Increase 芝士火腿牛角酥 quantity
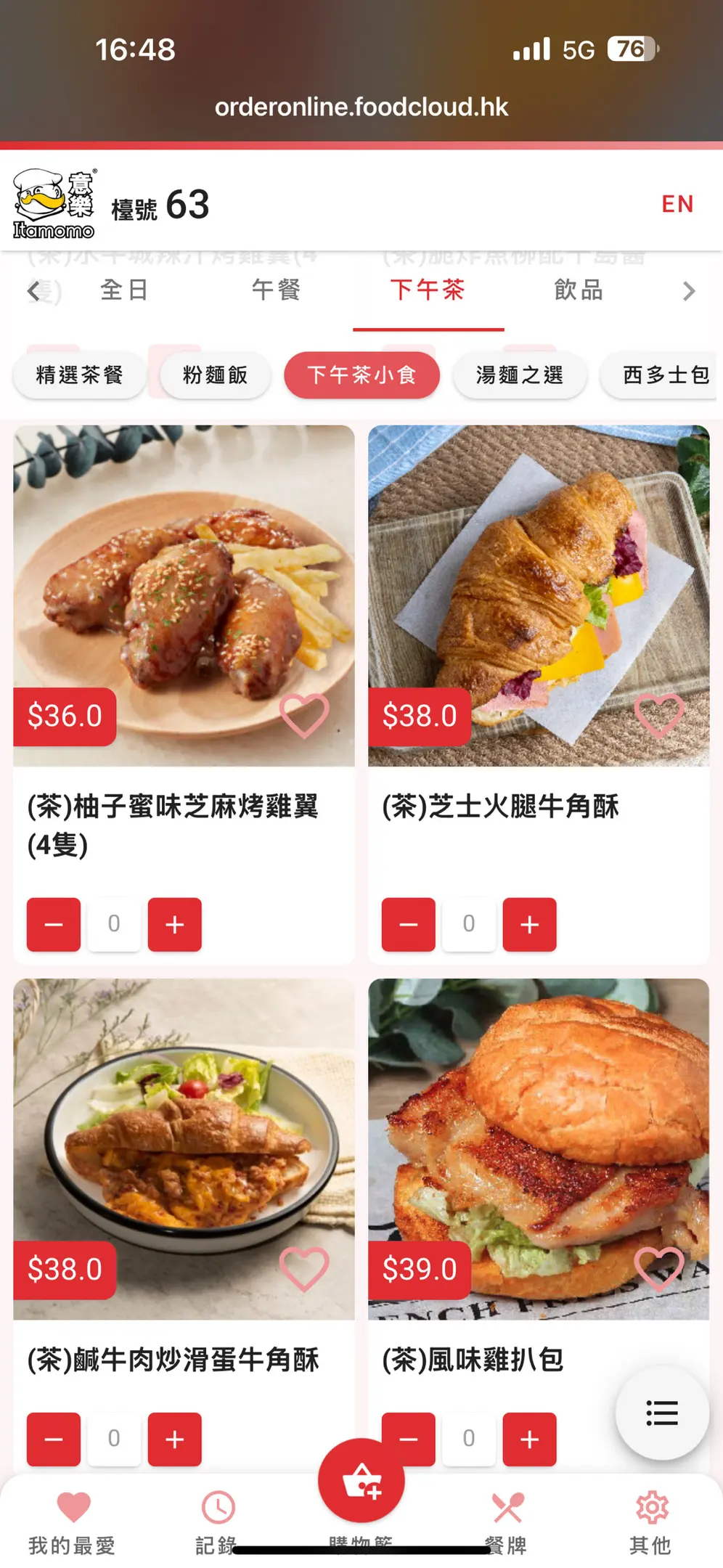 coord(529,924)
